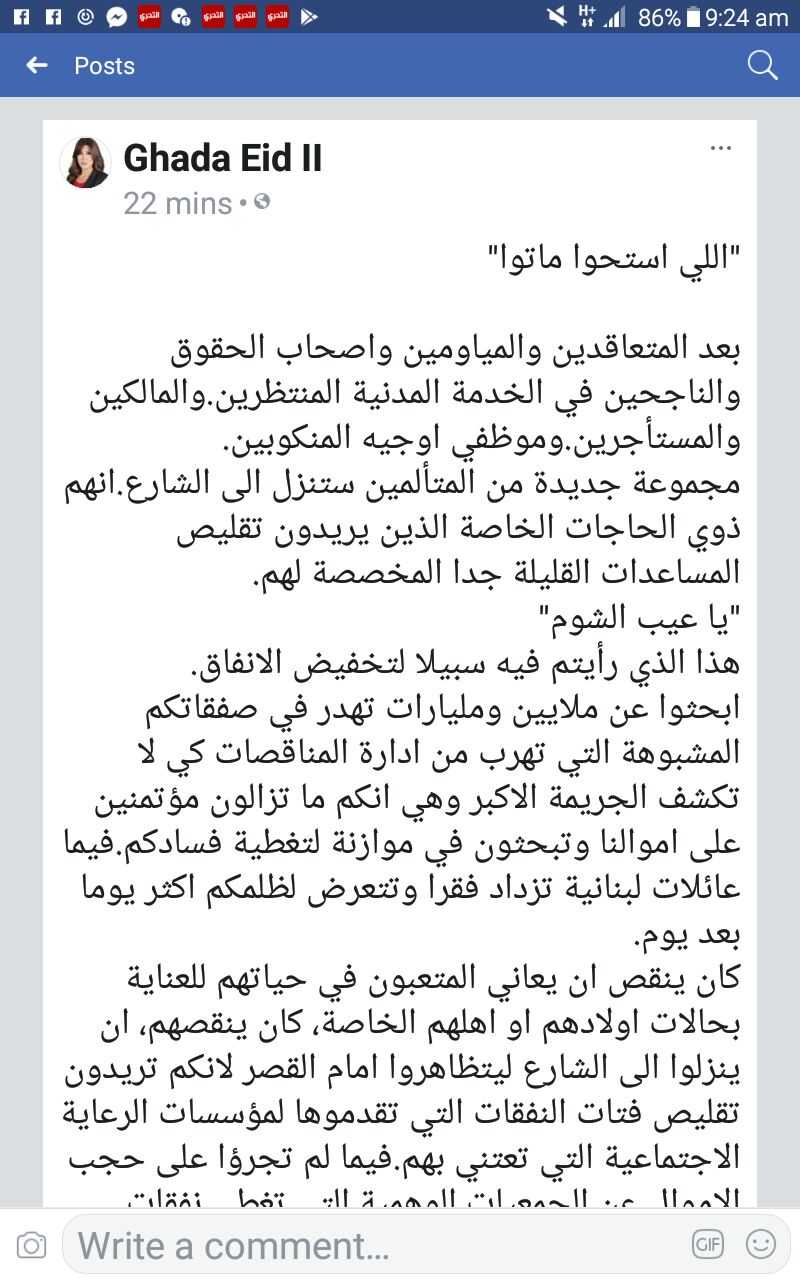Open search in the Posts header

tap(762, 66)
